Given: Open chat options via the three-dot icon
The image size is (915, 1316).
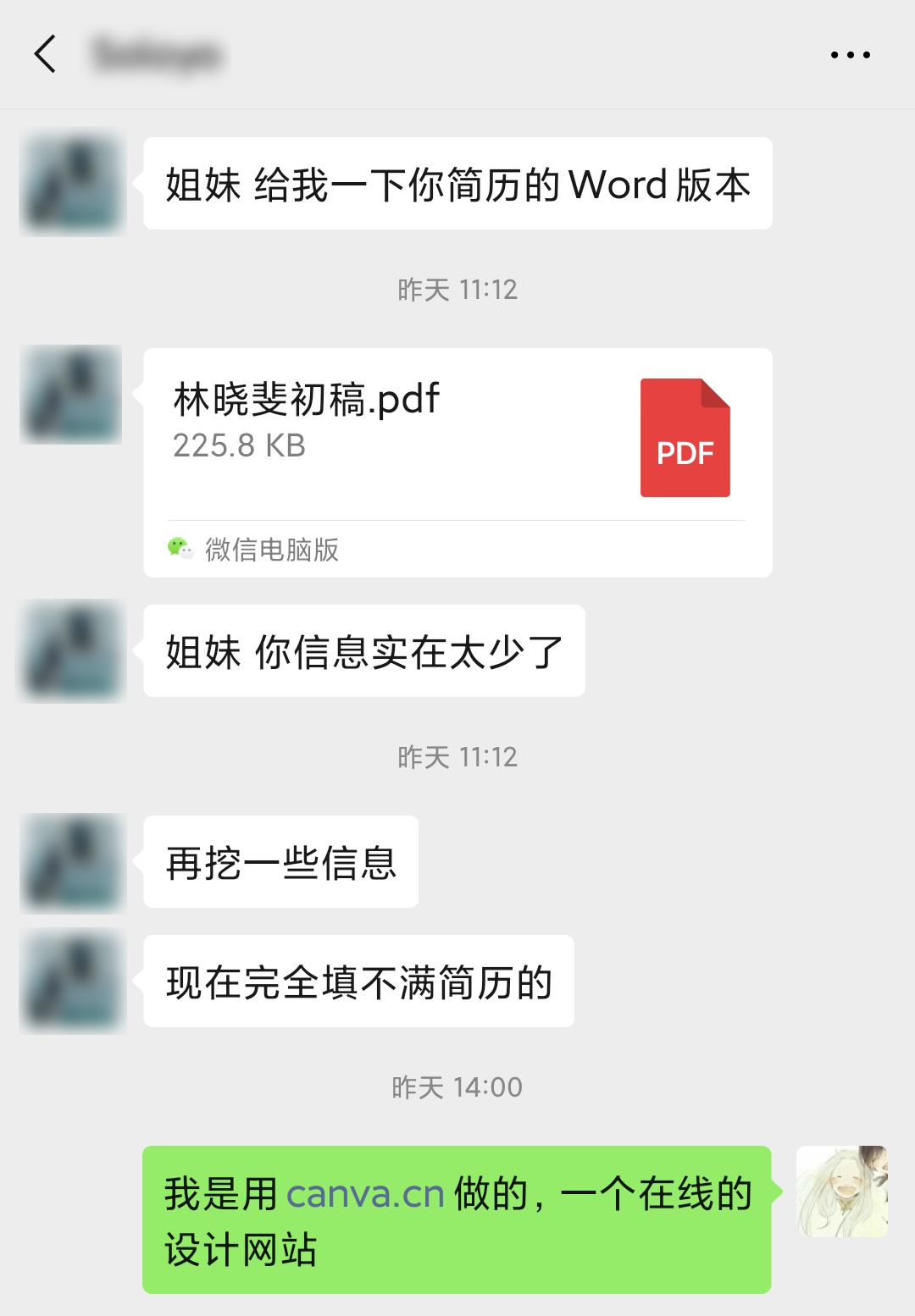Looking at the screenshot, I should coord(850,54).
